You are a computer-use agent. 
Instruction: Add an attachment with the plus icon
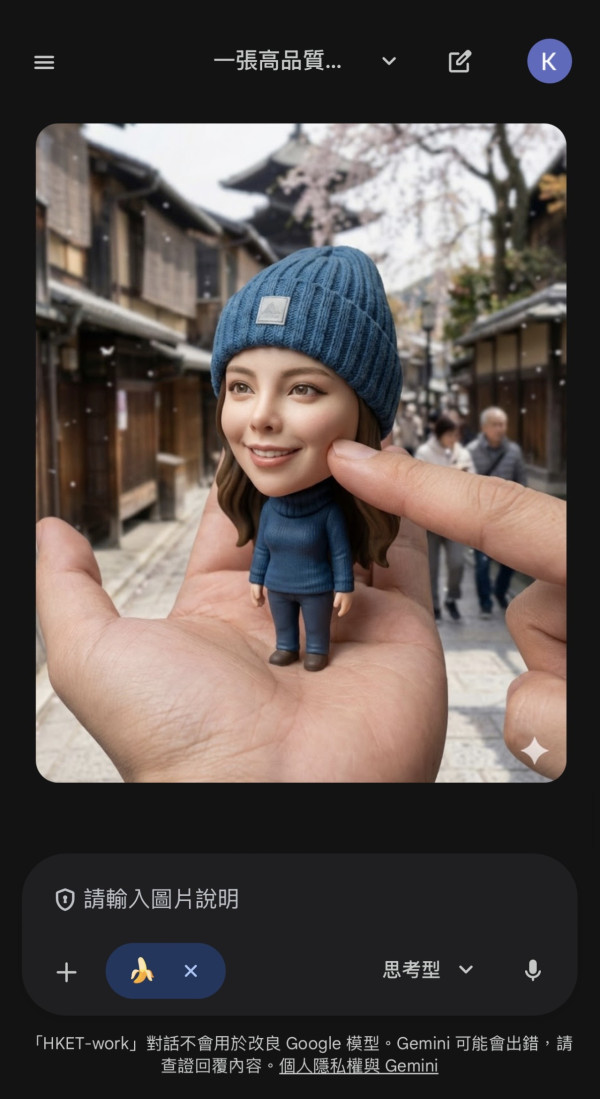coord(67,971)
